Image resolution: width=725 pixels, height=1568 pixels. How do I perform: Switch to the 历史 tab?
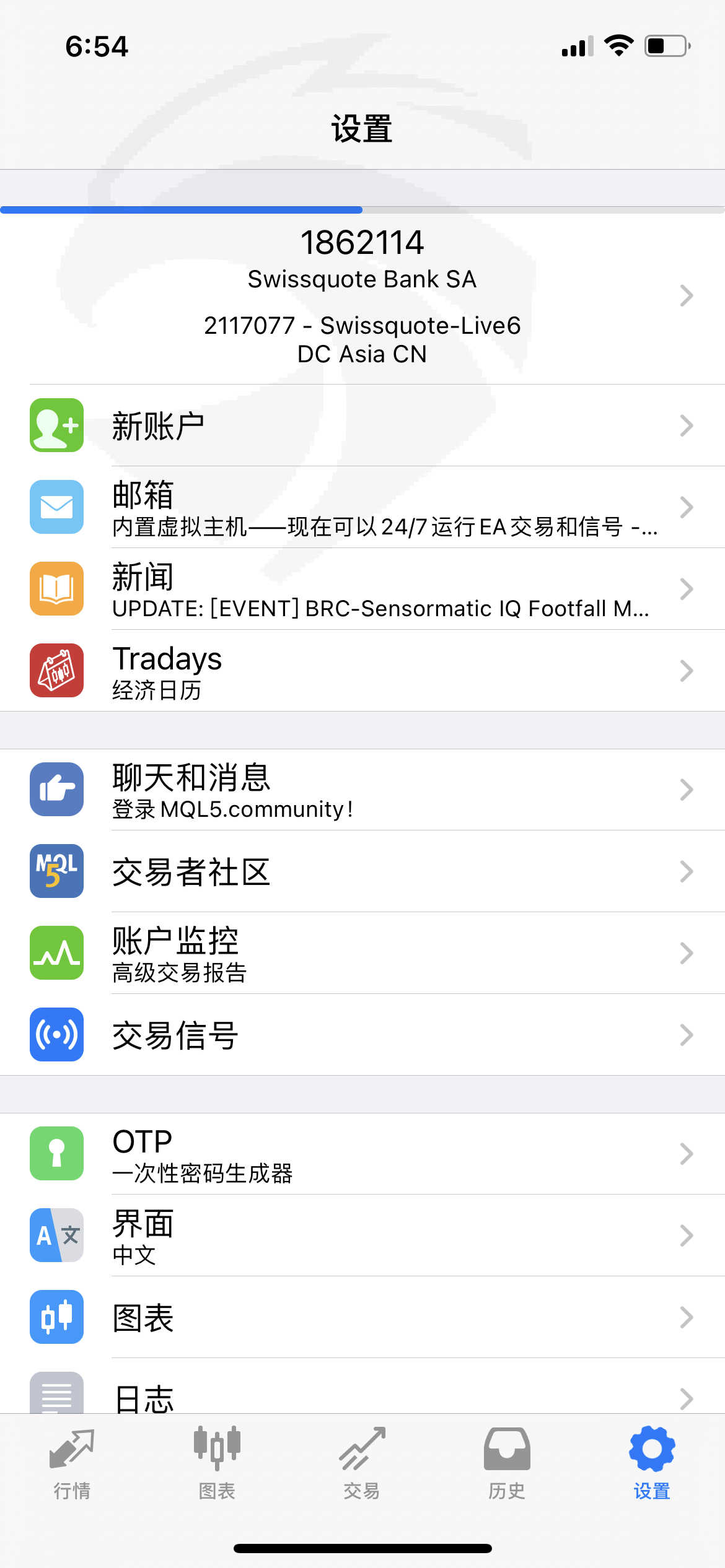pos(507,1463)
